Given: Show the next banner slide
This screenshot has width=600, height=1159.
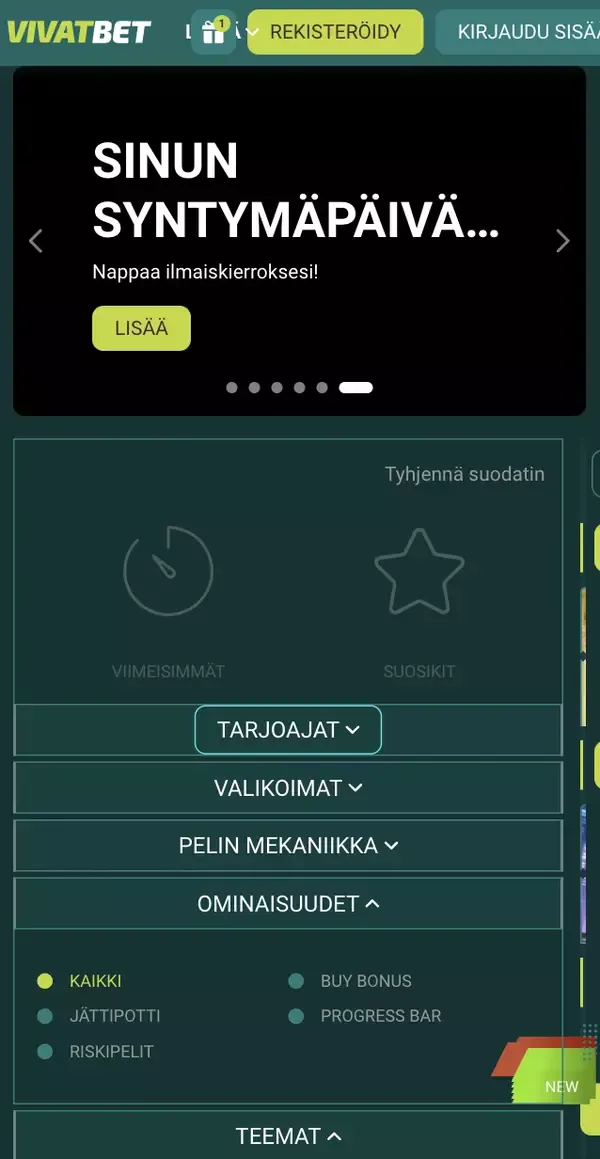Looking at the screenshot, I should coord(562,241).
